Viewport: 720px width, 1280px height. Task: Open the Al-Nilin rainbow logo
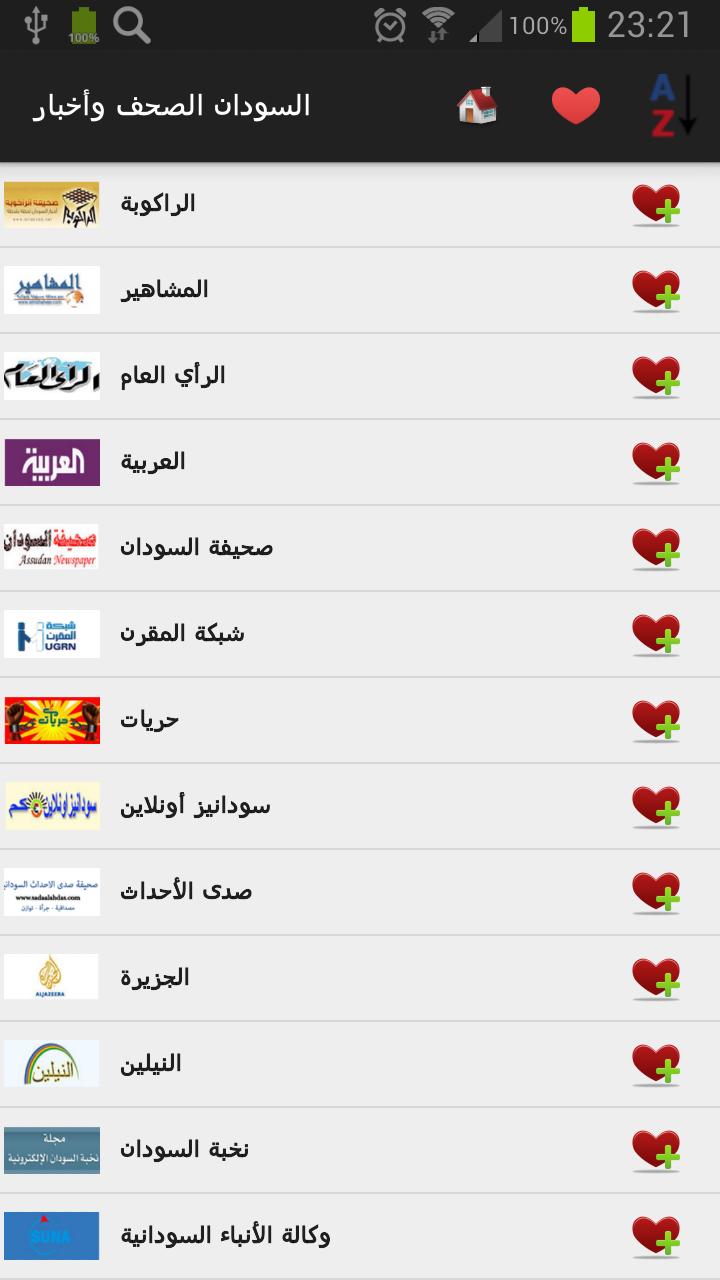51,1063
